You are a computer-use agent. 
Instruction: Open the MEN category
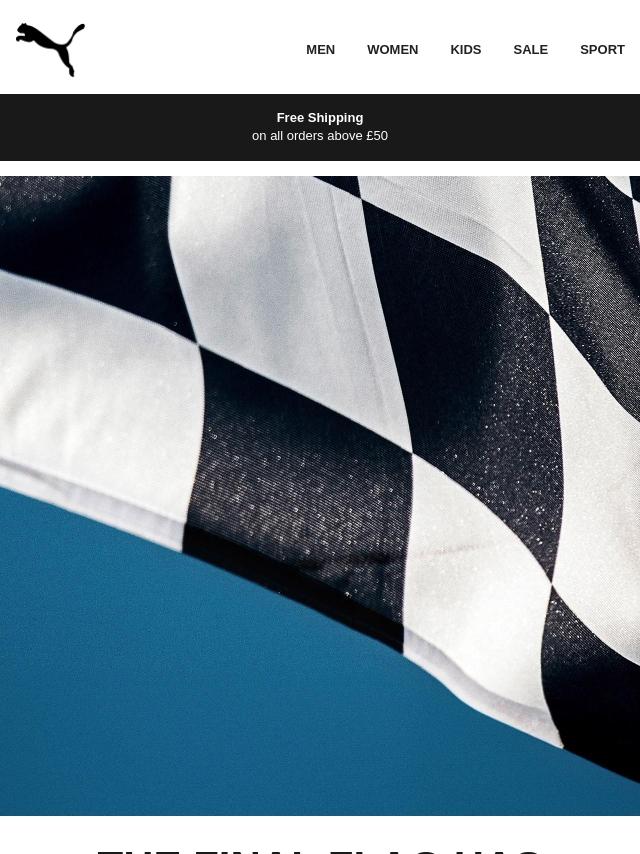coord(320,49)
